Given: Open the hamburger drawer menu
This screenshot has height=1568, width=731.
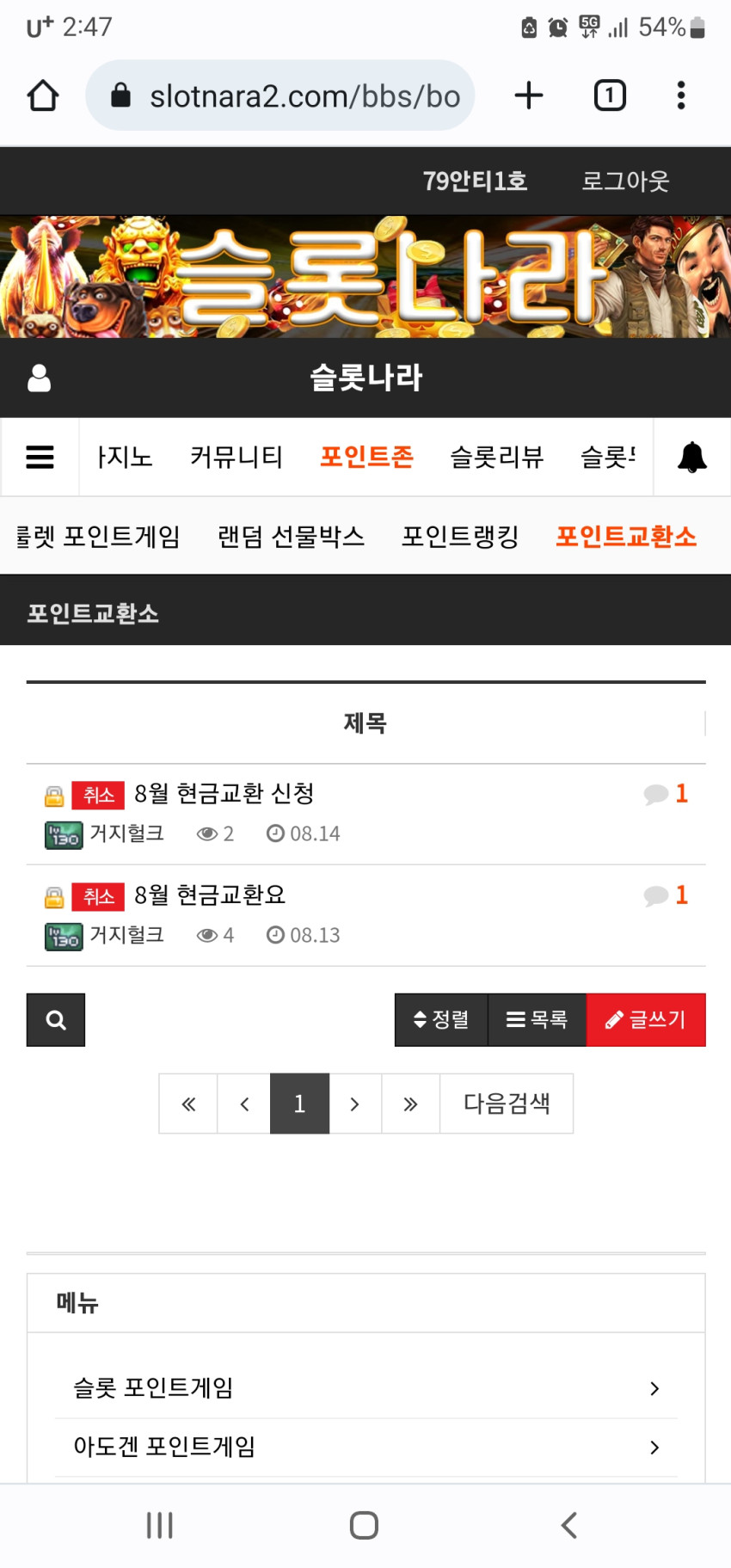Looking at the screenshot, I should pyautogui.click(x=40, y=457).
